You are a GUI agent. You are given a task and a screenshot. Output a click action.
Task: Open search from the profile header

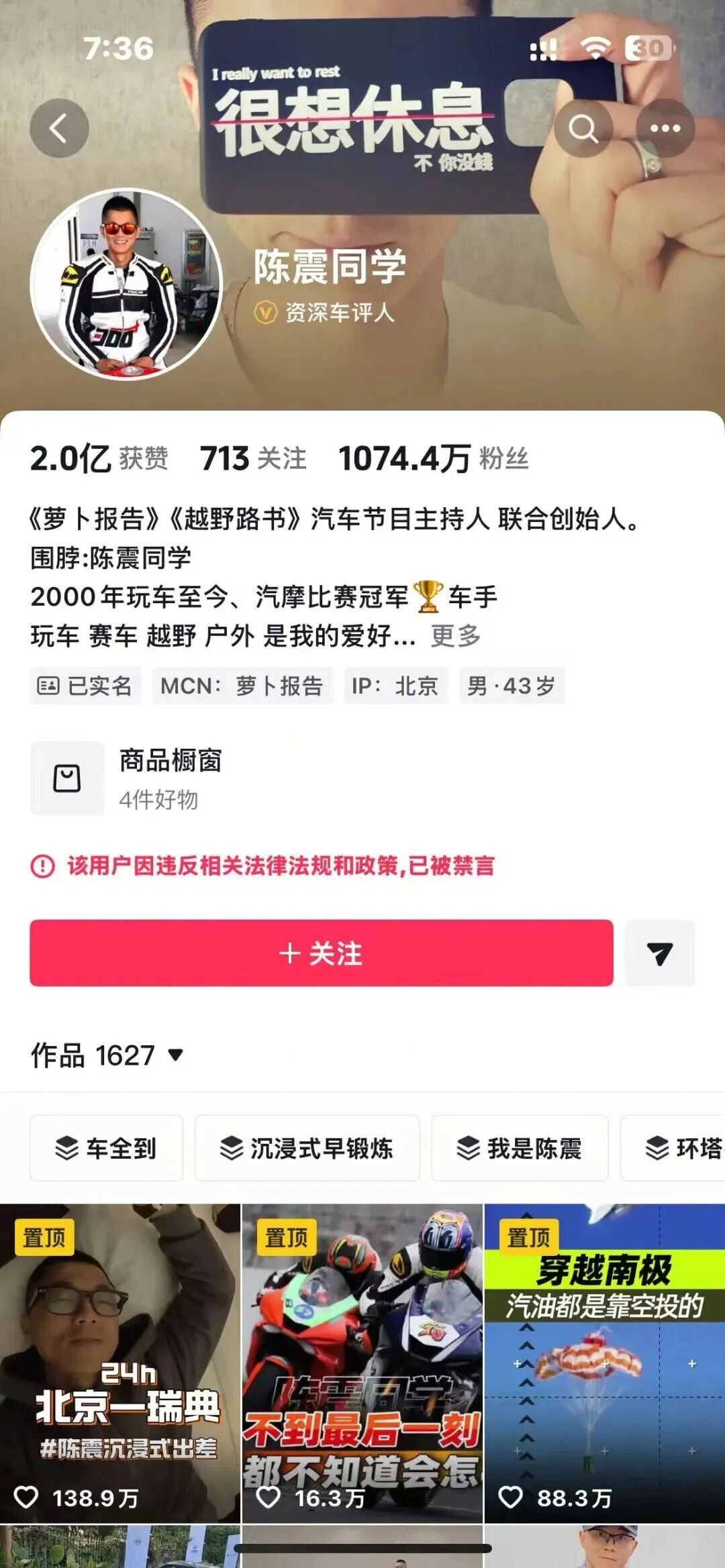[x=583, y=128]
